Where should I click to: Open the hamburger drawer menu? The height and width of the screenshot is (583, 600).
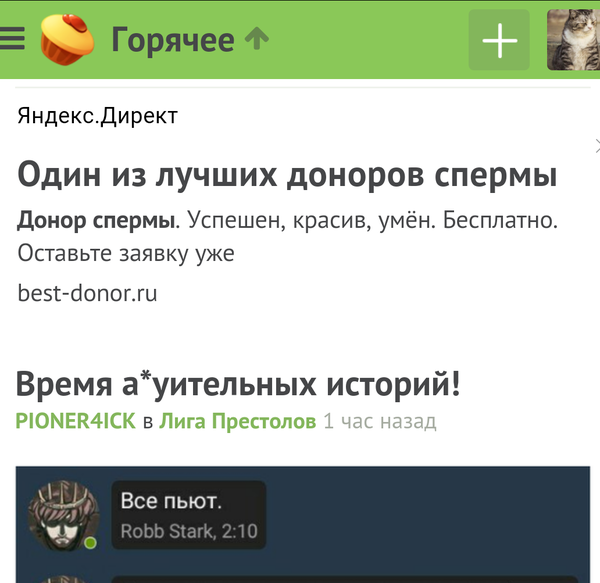point(12,40)
